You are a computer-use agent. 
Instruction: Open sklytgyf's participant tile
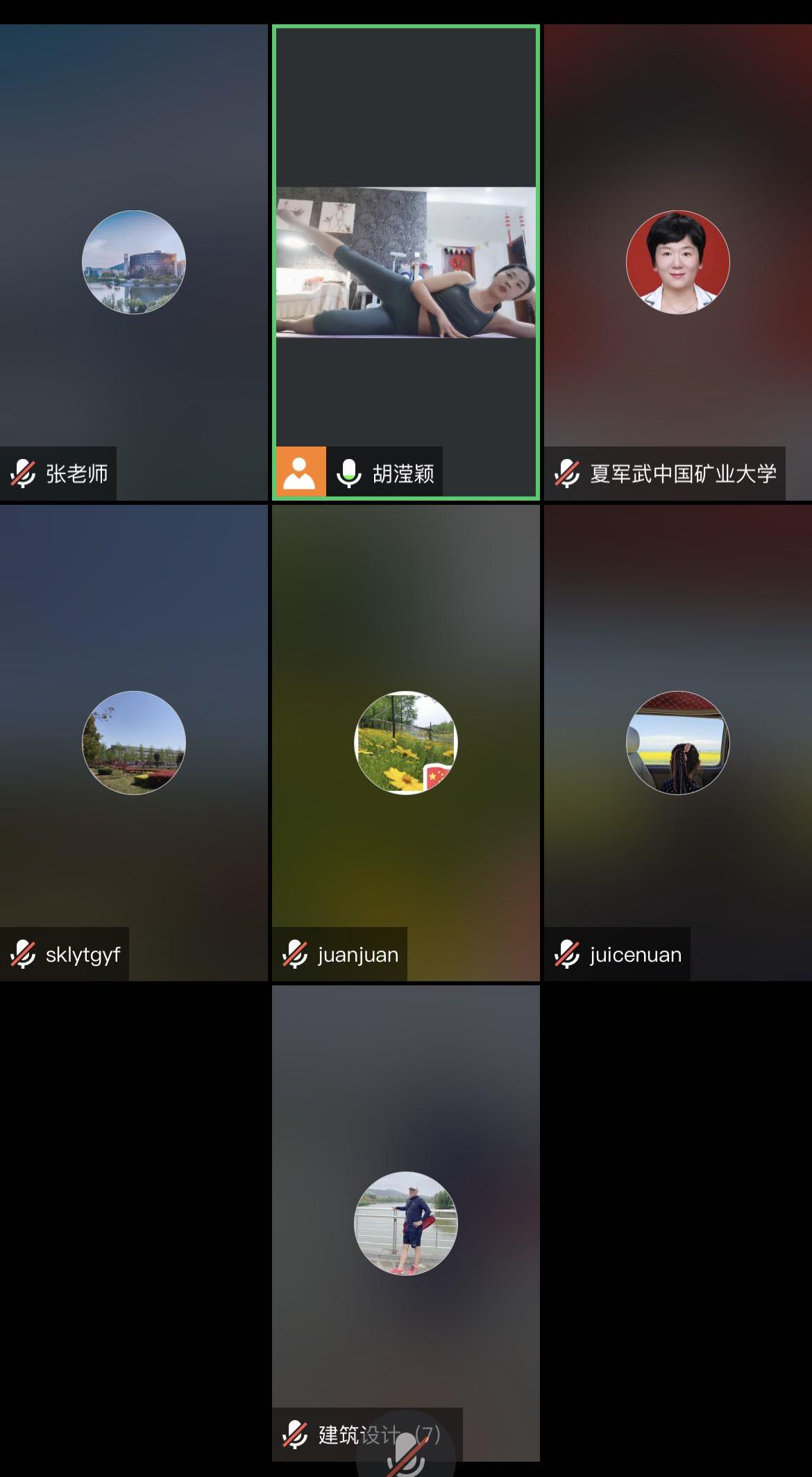coord(133,742)
